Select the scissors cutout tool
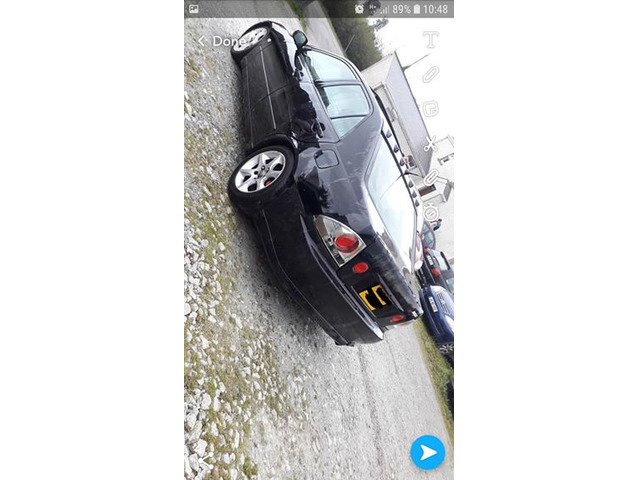 (431, 143)
